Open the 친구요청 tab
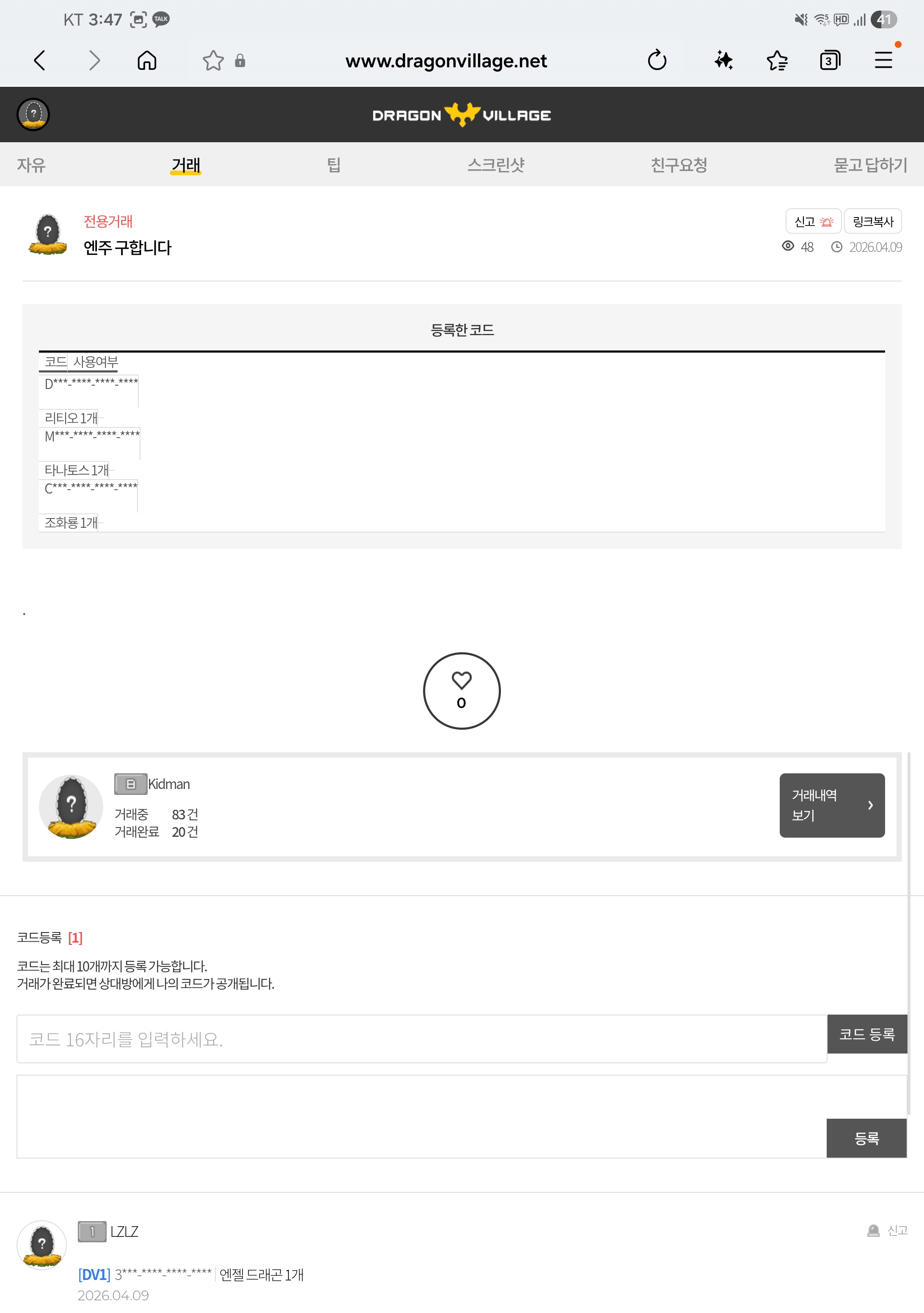 pos(679,165)
